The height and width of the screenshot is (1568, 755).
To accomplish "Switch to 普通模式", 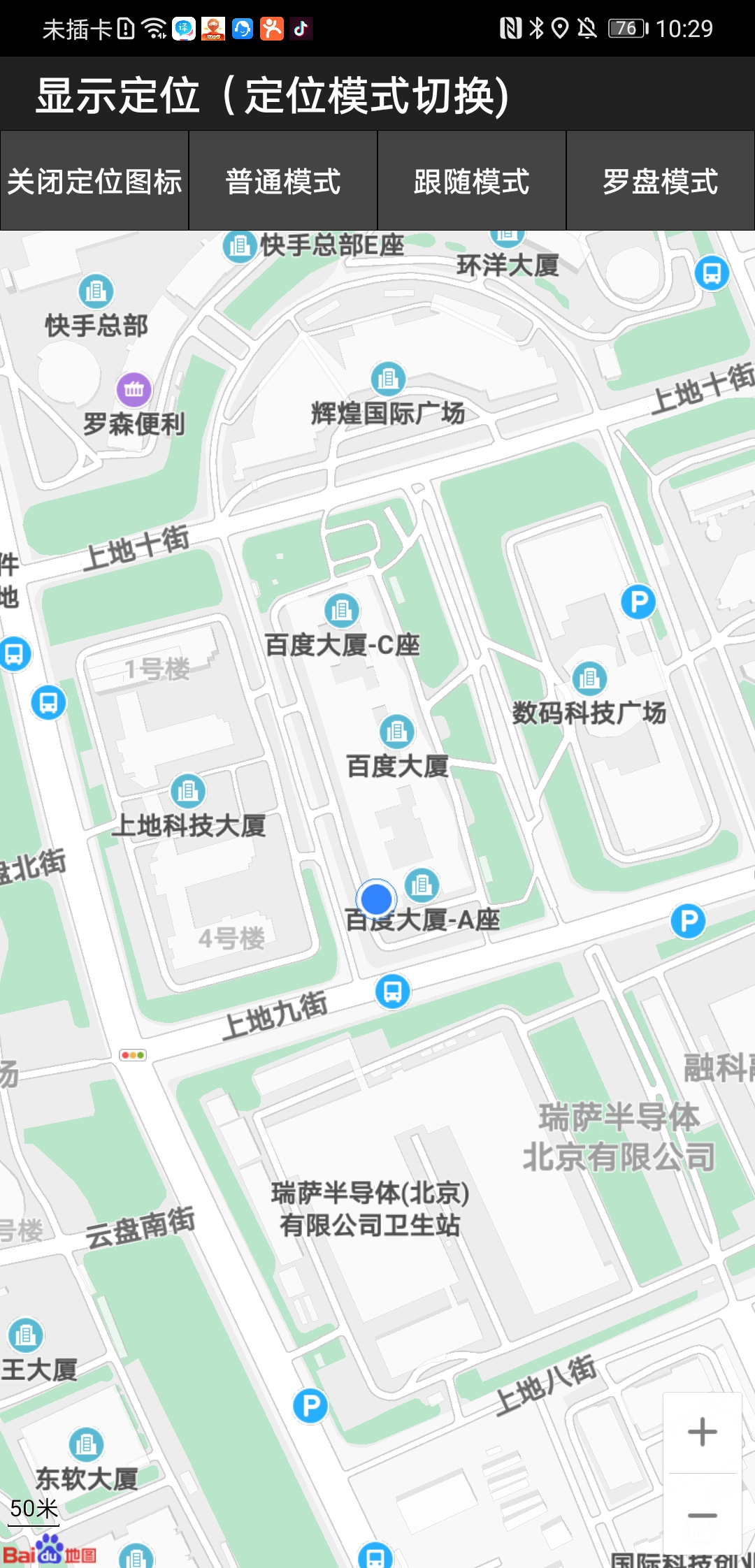I will tap(283, 181).
